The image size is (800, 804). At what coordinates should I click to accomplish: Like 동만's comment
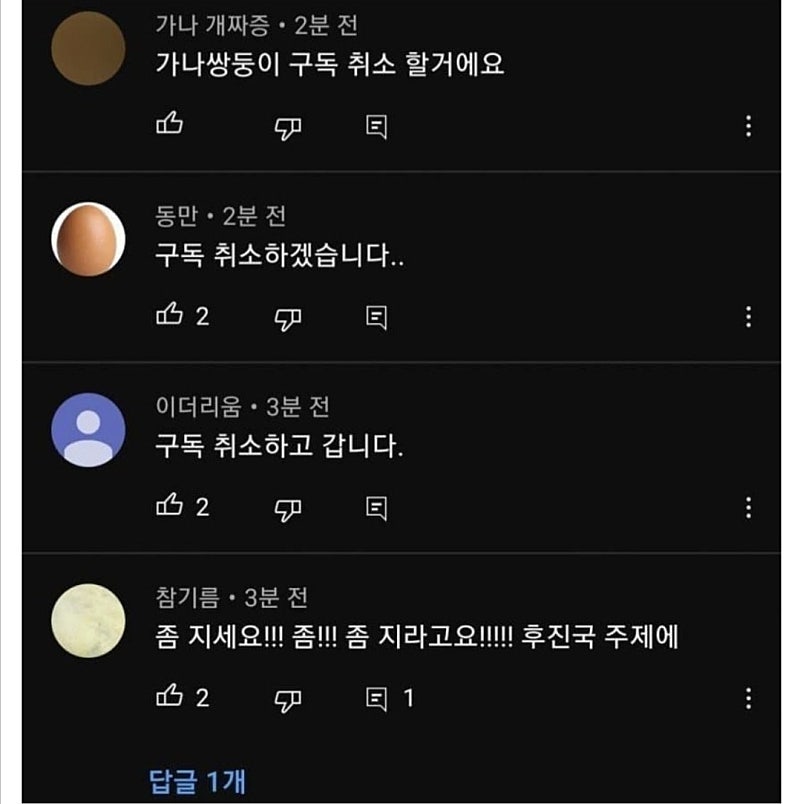[170, 316]
